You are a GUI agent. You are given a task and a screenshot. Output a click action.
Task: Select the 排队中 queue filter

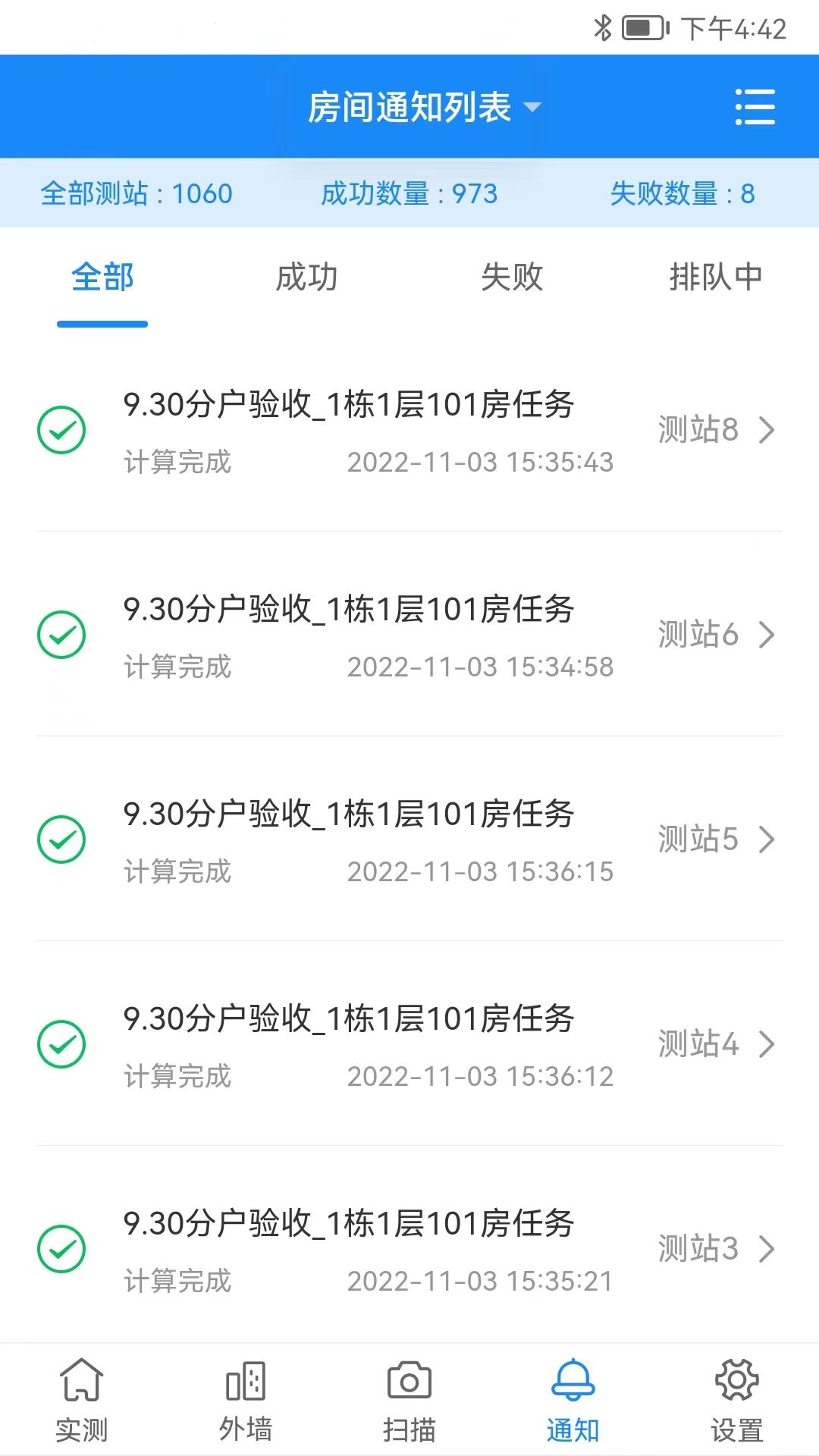(x=716, y=278)
